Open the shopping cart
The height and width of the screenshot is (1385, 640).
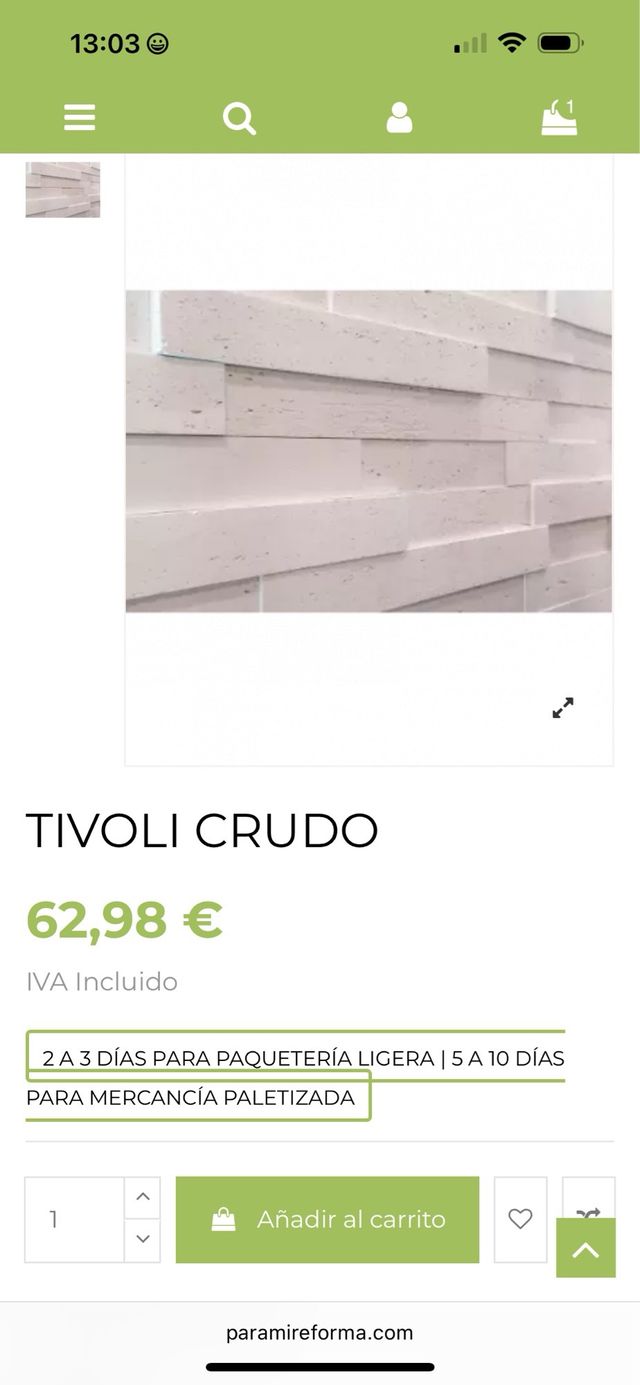tap(559, 118)
